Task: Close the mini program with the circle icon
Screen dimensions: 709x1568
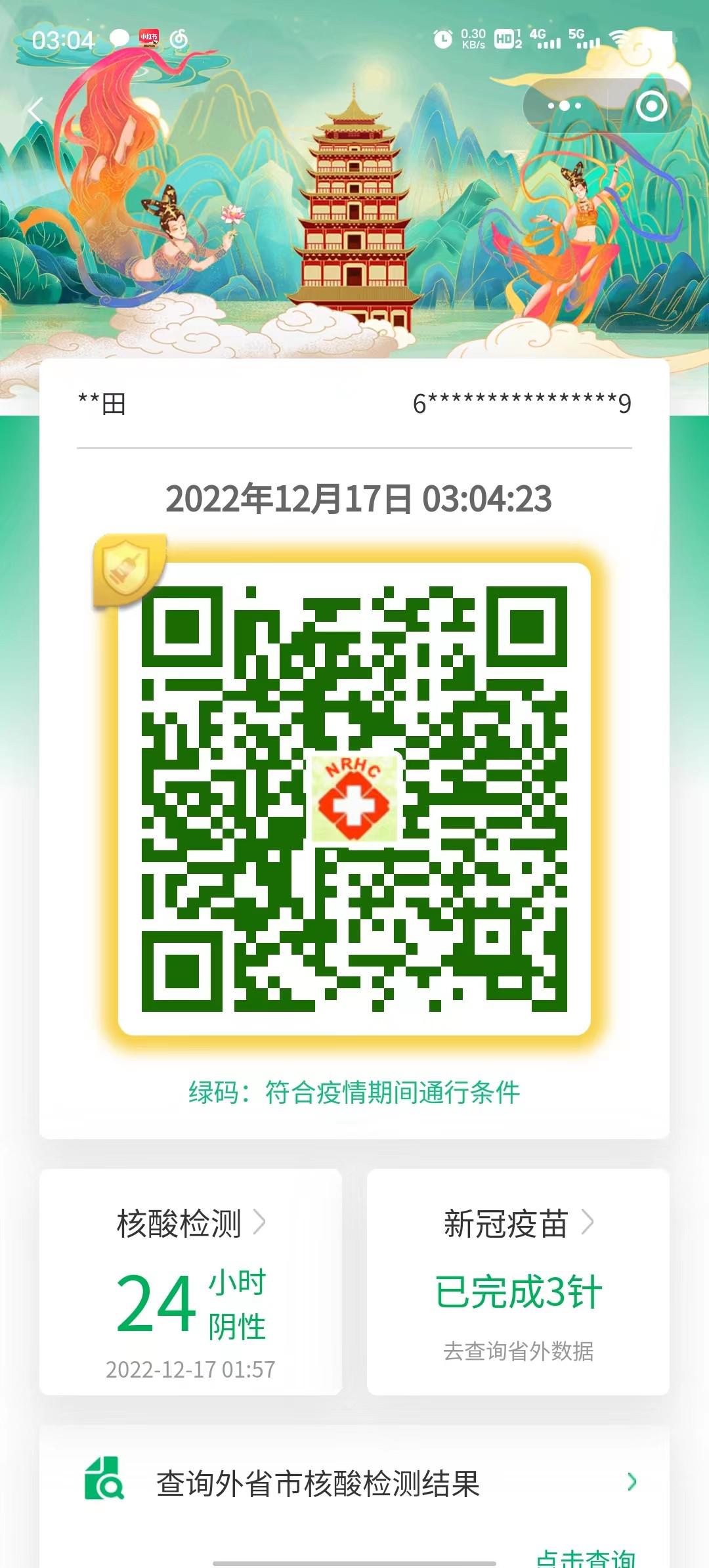Action: click(x=651, y=106)
